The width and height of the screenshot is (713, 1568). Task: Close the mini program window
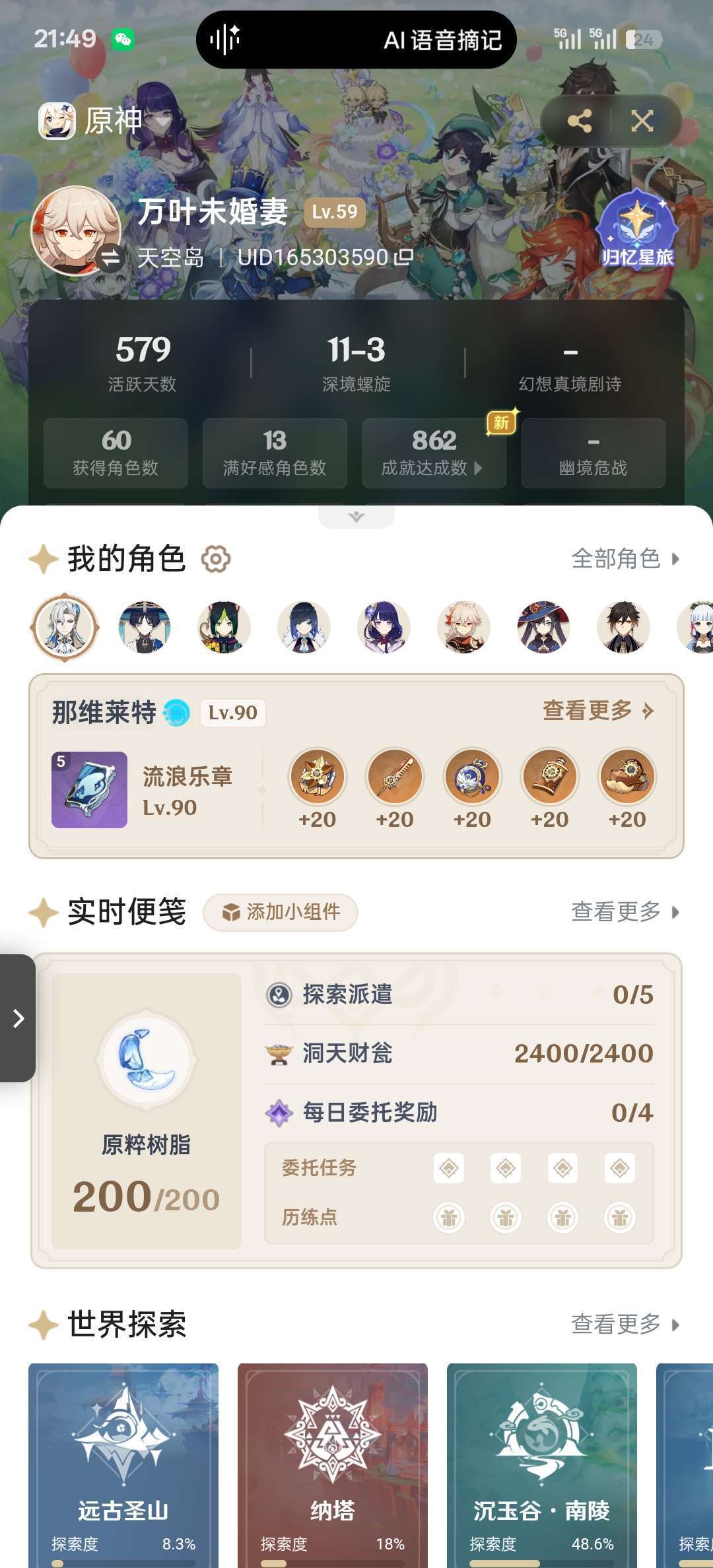(x=642, y=121)
